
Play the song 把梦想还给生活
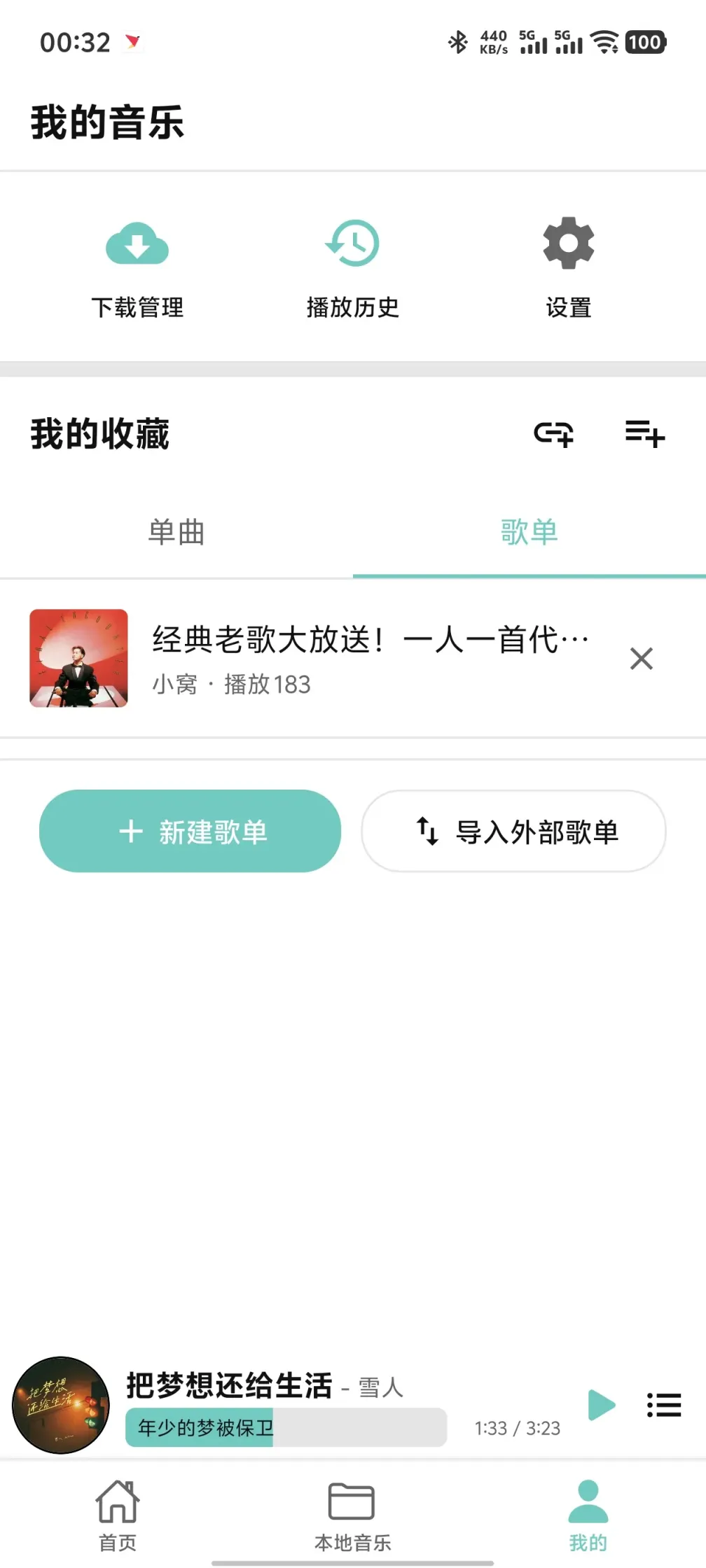click(x=601, y=1404)
